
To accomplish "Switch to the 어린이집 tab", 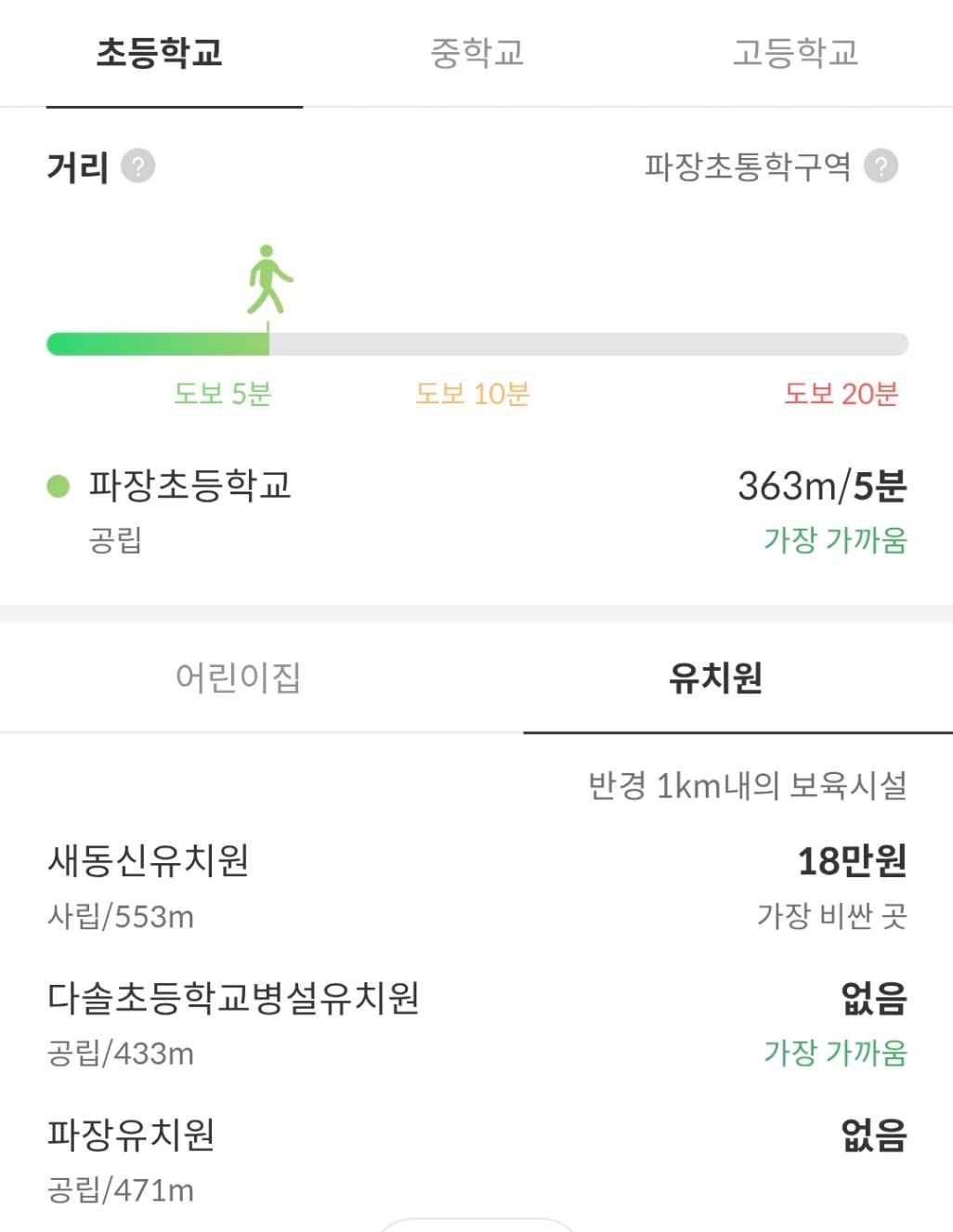I will coord(238,677).
